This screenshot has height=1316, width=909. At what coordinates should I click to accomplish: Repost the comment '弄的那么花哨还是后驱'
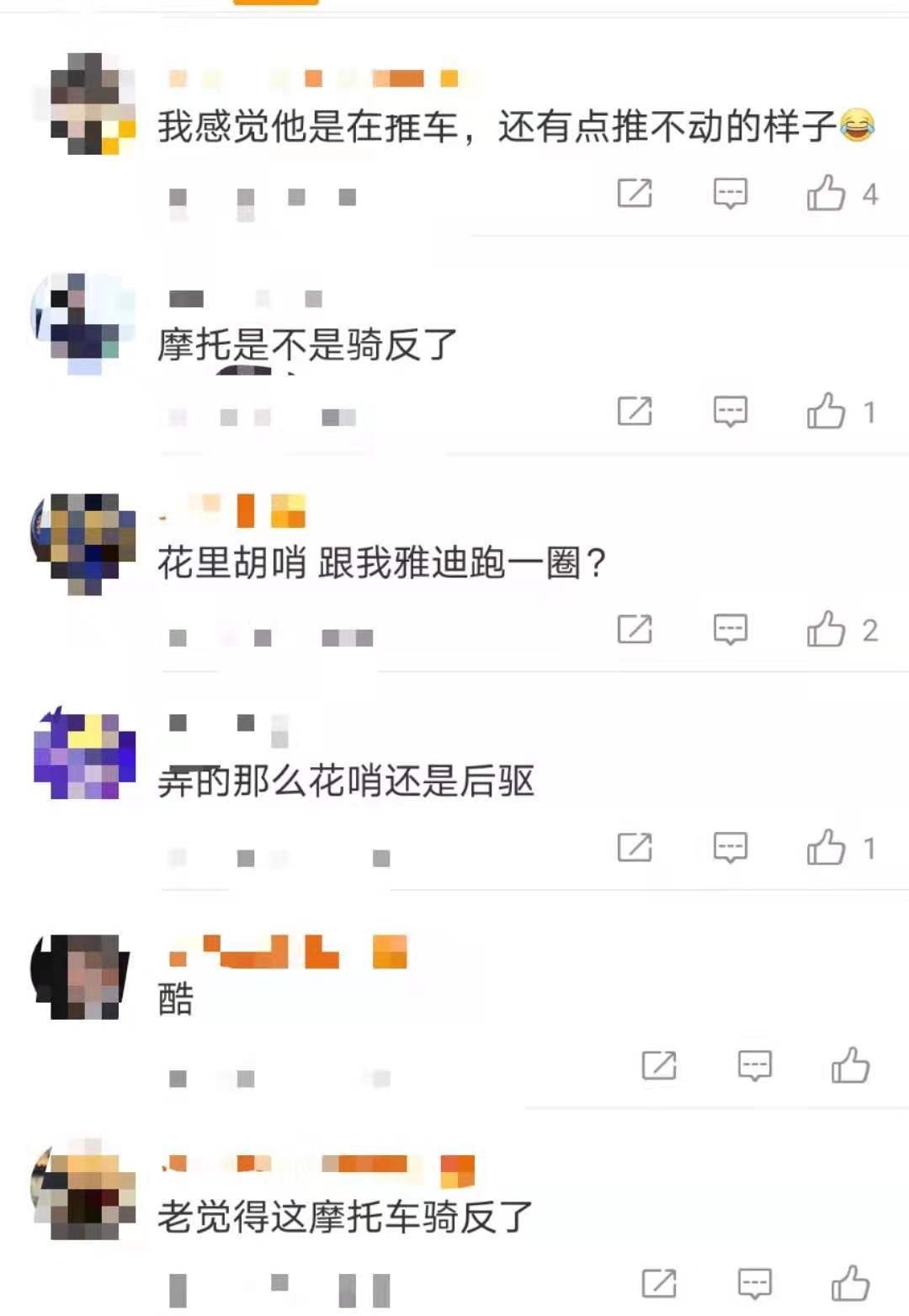point(635,848)
